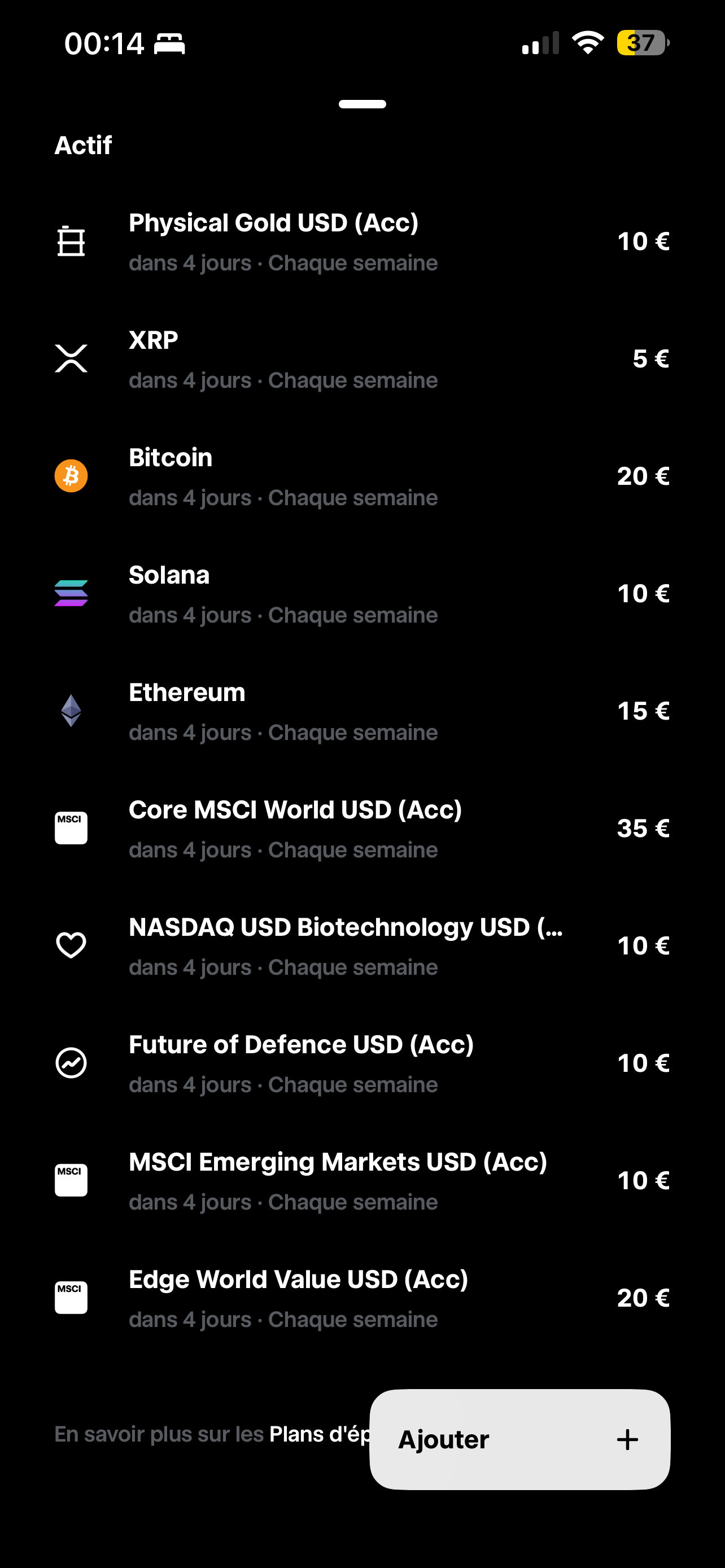Tap the orange Bitcoin icon
Image resolution: width=725 pixels, height=1568 pixels.
pos(71,475)
